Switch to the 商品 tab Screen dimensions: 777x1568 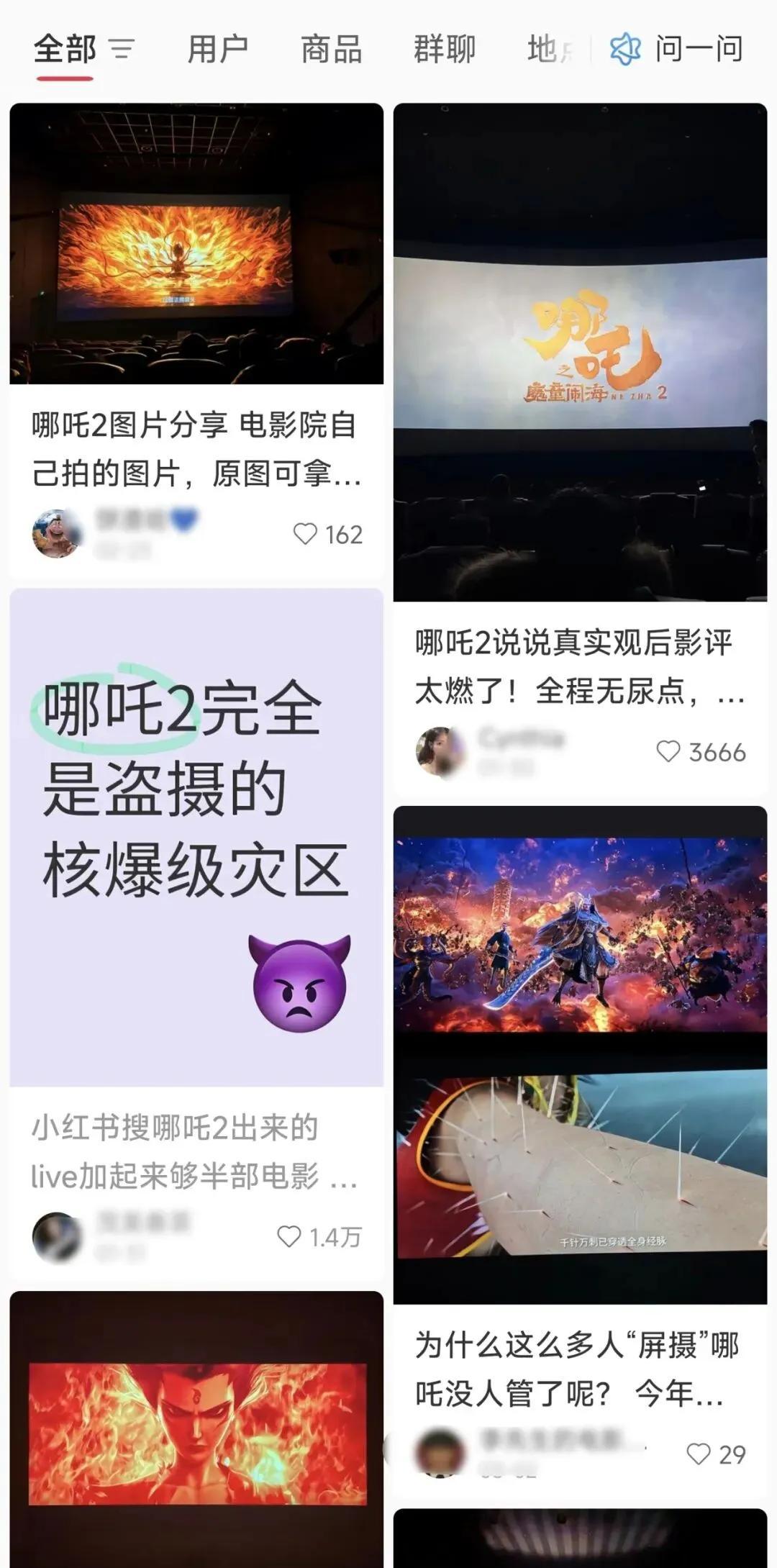(331, 50)
